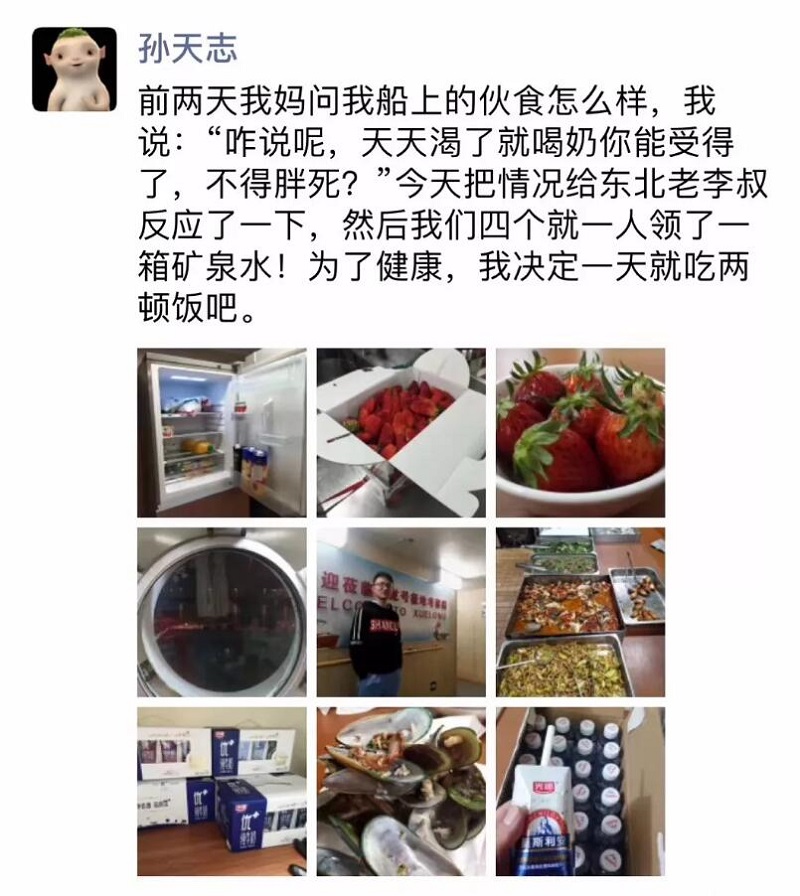The width and height of the screenshot is (800, 896).
Task: Open 孙天志's profile picture
Action: 74,69
